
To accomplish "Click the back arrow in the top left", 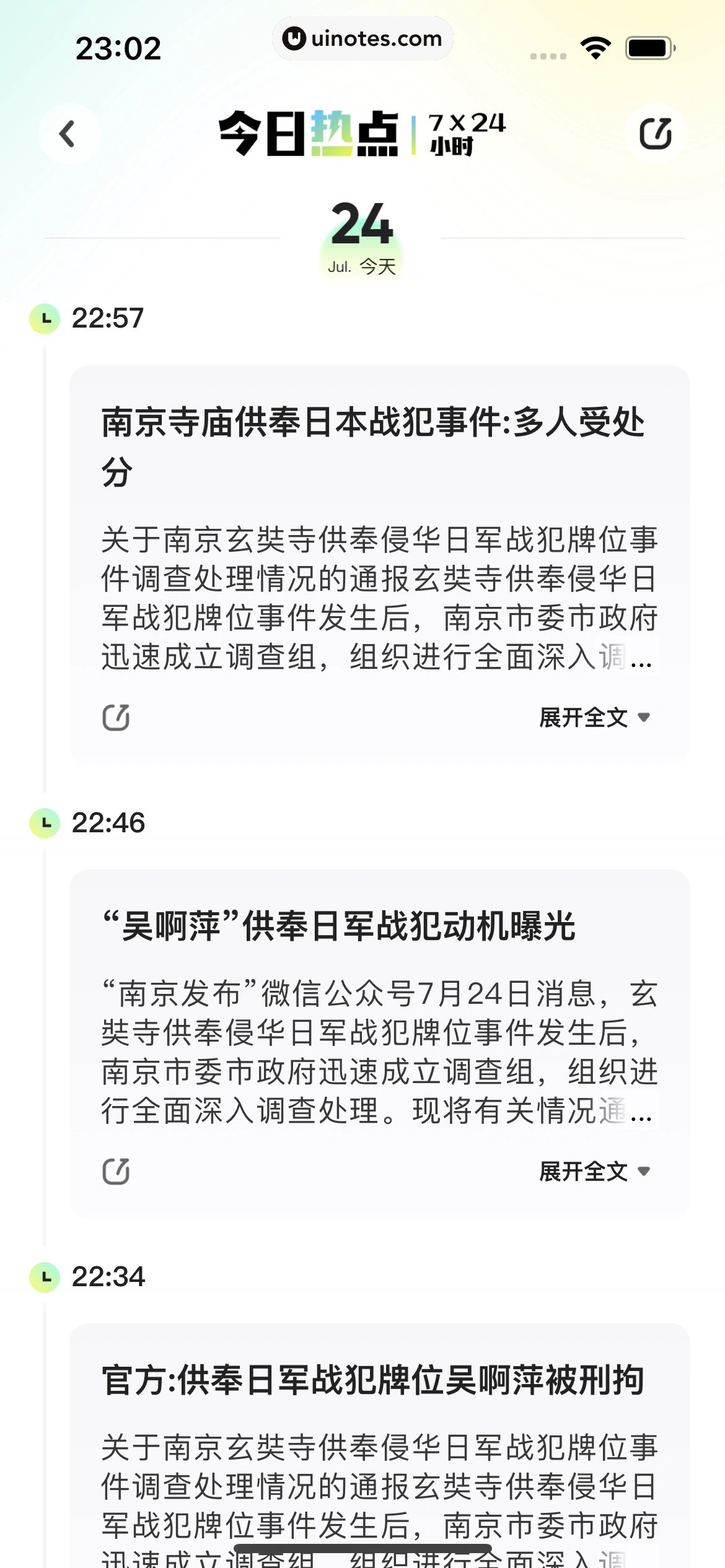I will pos(68,134).
